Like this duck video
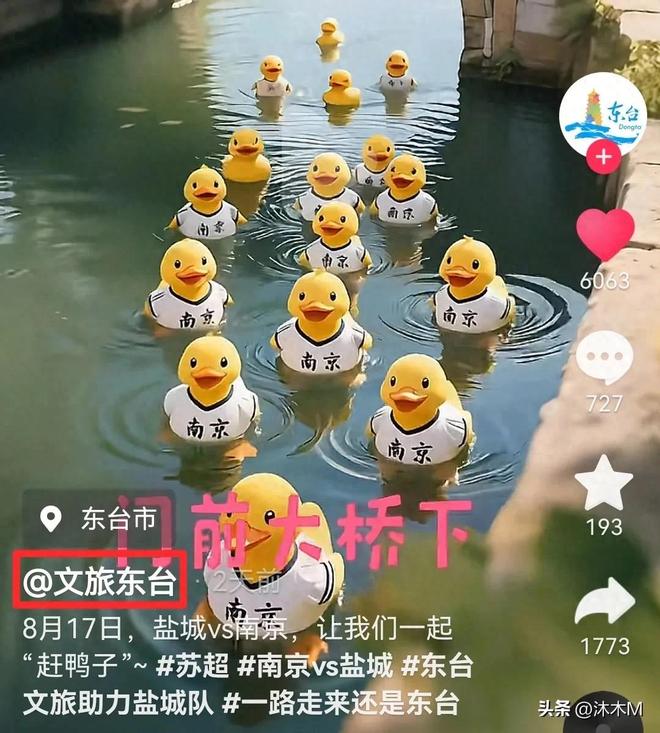Viewport: 660px width, 733px height. click(604, 235)
